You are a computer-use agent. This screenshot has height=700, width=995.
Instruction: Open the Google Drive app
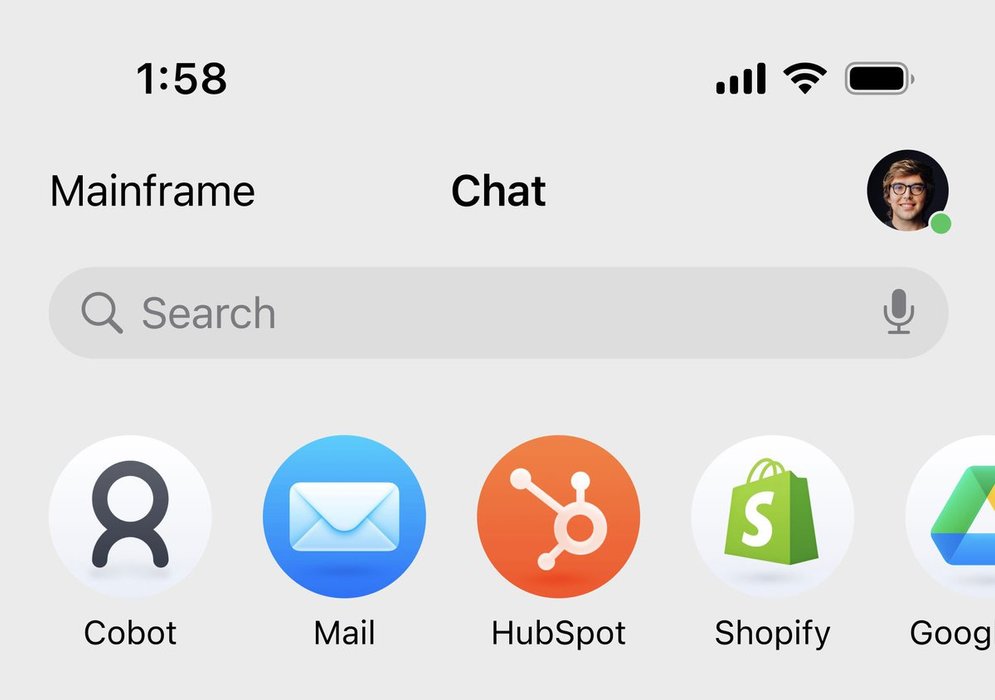pyautogui.click(x=955, y=517)
